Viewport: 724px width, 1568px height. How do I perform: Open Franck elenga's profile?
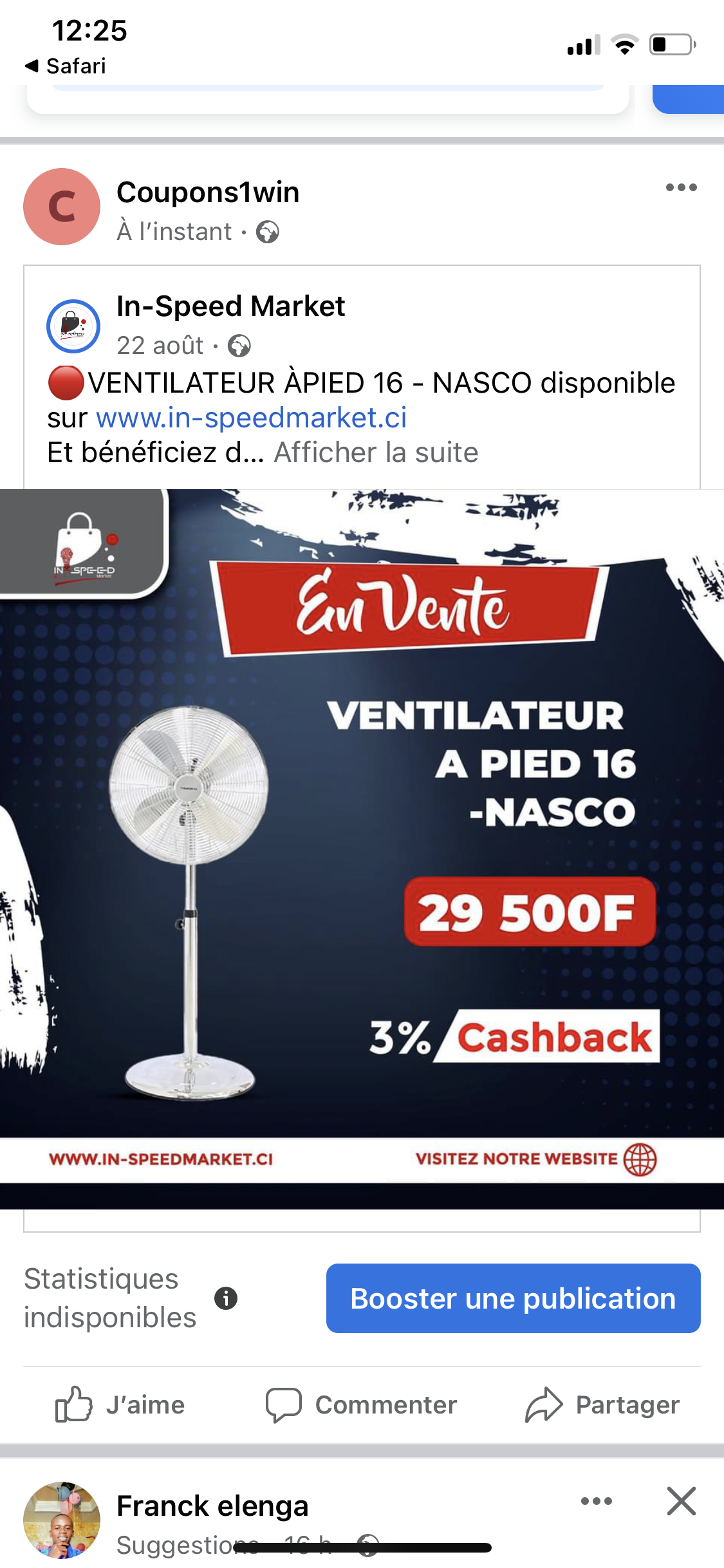click(212, 1506)
